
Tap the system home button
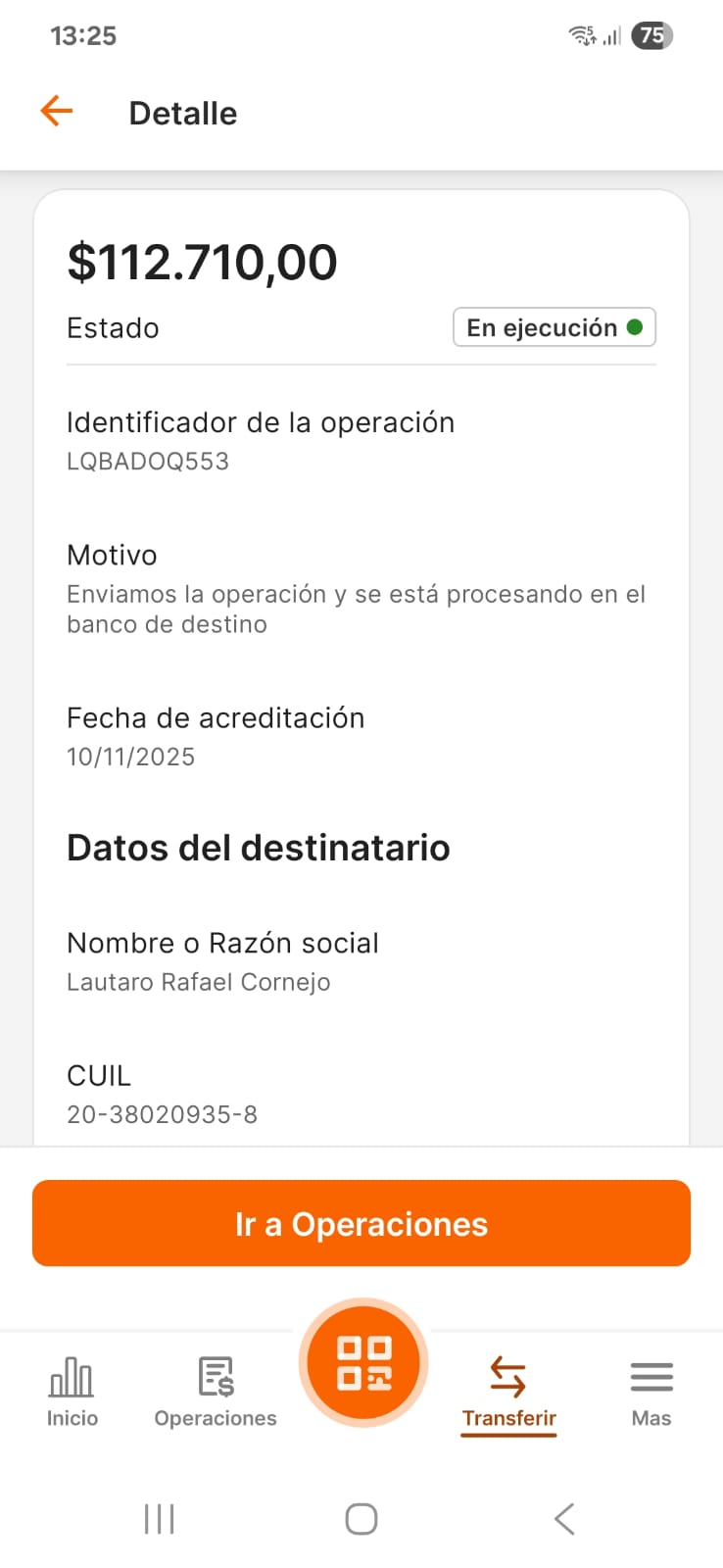tap(361, 1519)
